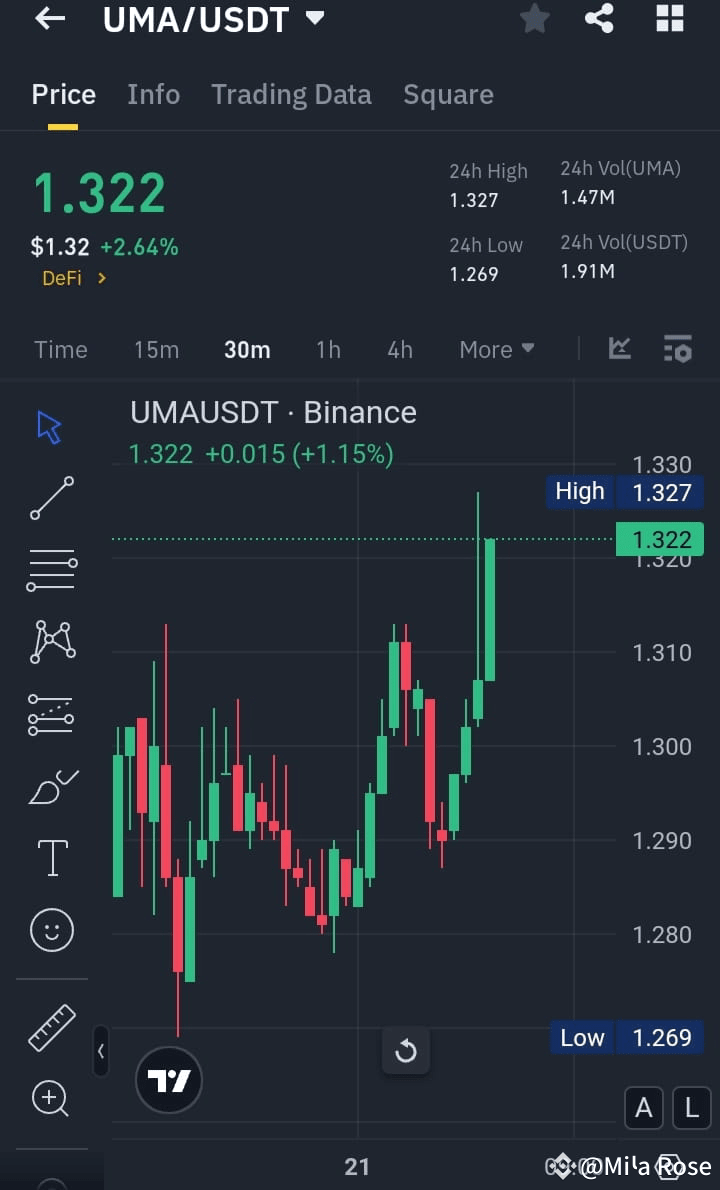Select the text annotation tool
The width and height of the screenshot is (720, 1190).
coord(50,857)
